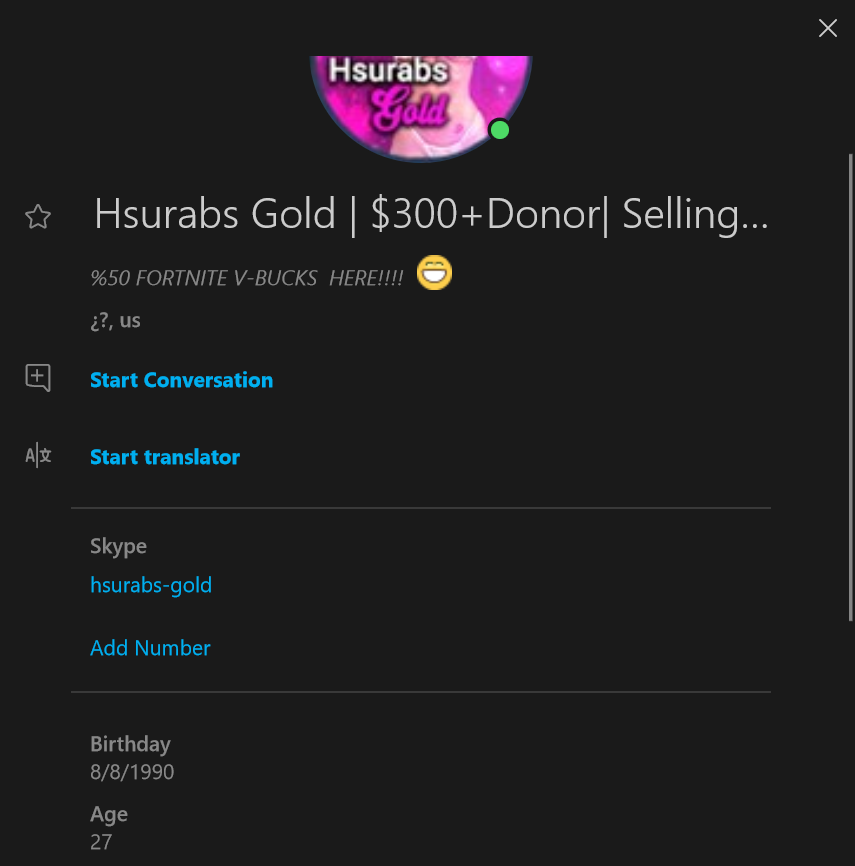
Task: Add Hsurabs Gold to favorites
Action: (x=38, y=216)
